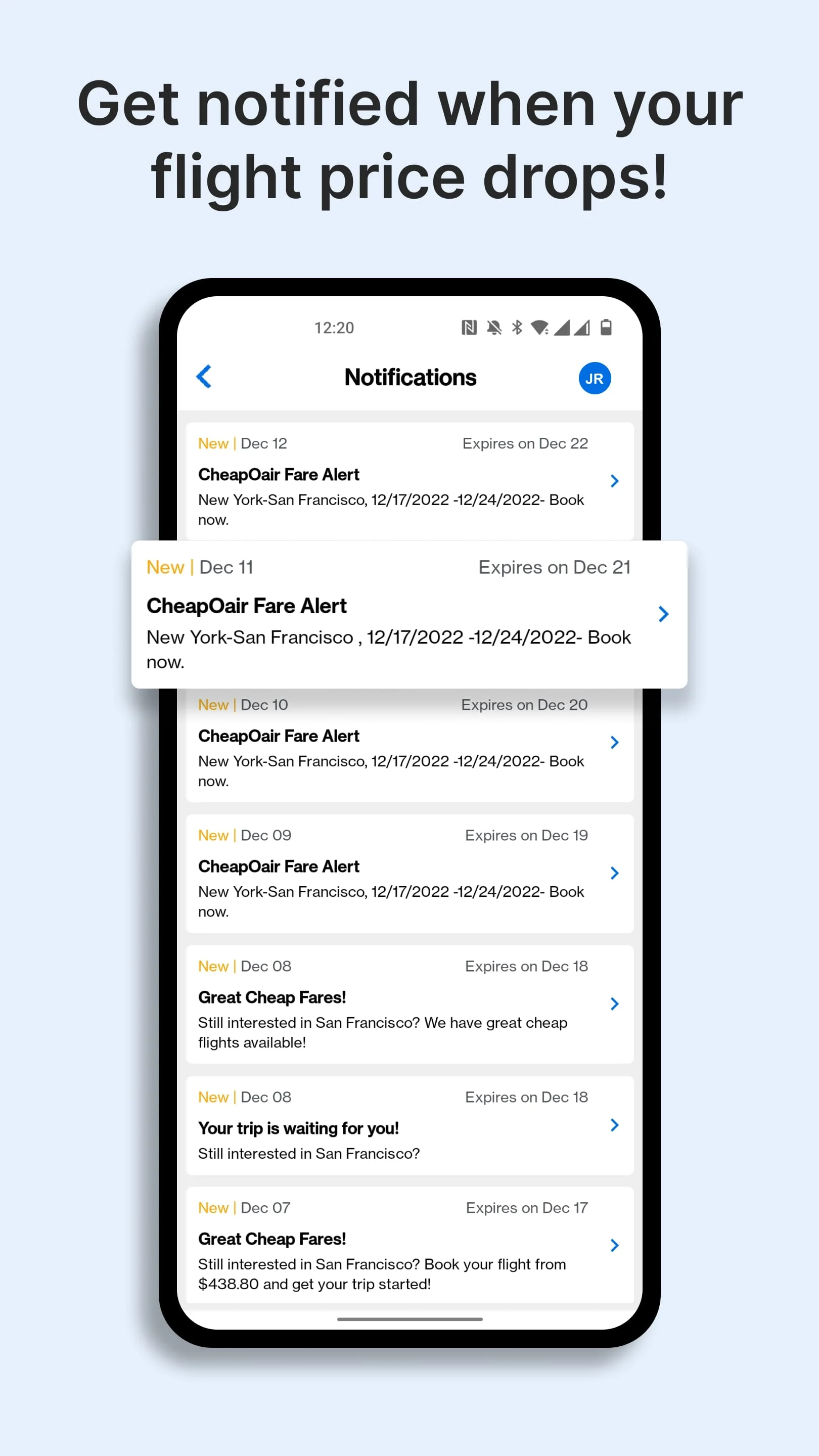
Task: Tap the home indicator bar at bottom
Action: click(410, 1318)
